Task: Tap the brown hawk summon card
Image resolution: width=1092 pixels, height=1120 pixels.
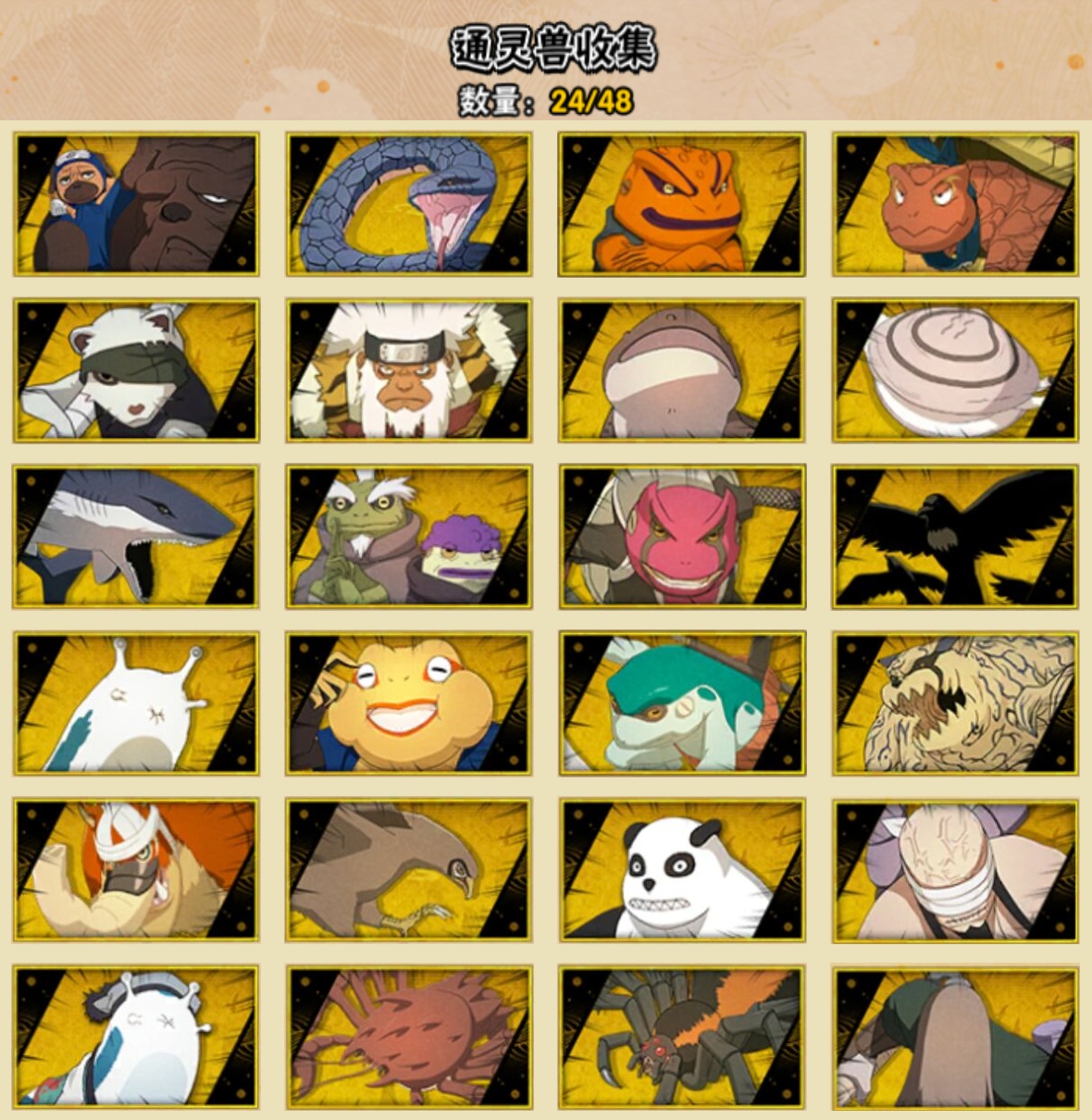Action: [408, 870]
